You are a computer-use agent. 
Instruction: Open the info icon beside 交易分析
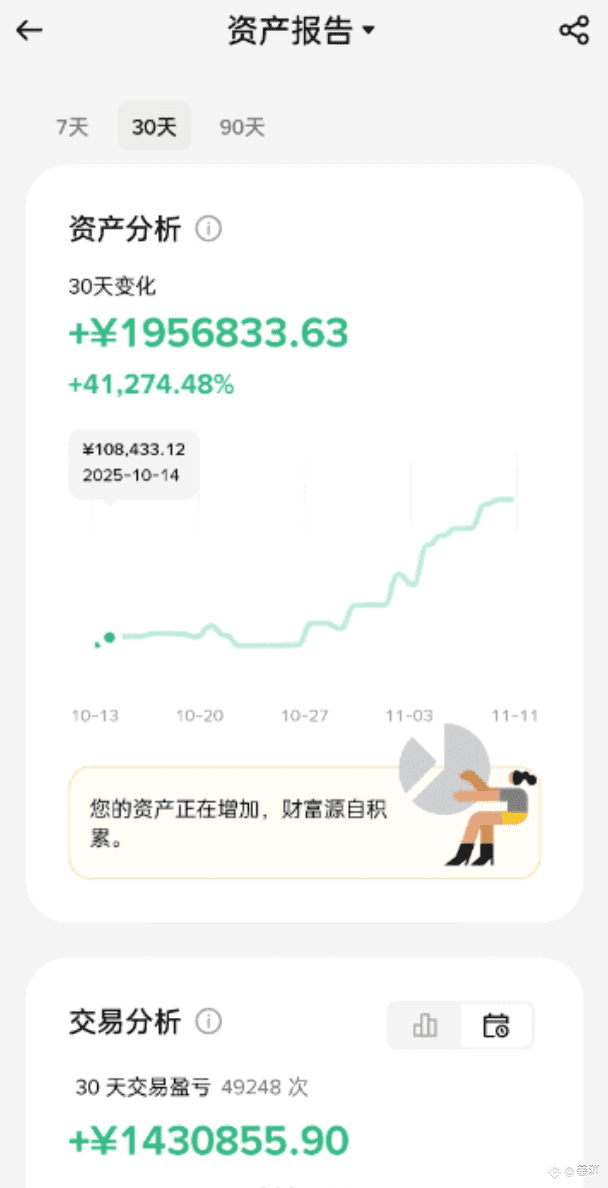click(x=208, y=1021)
